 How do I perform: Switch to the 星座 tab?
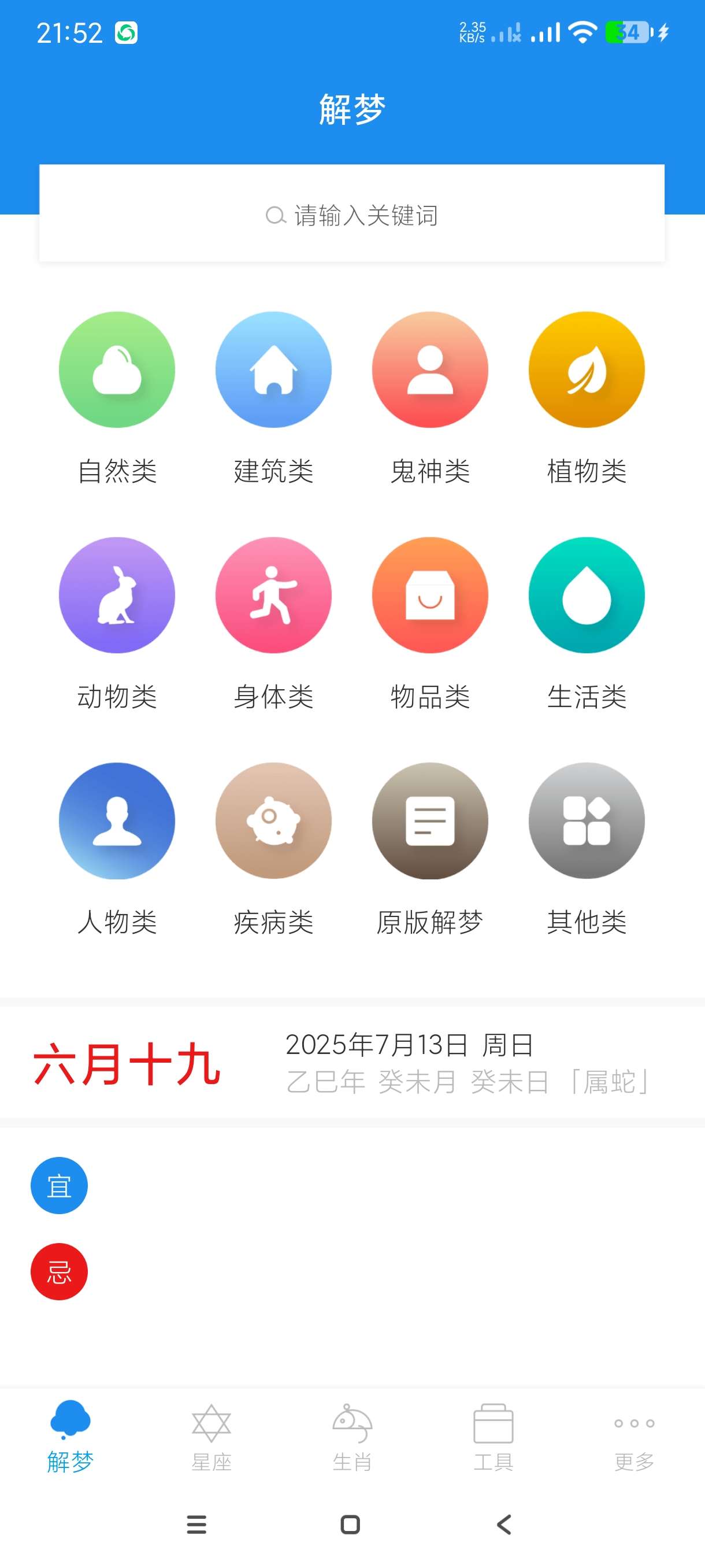(x=211, y=1437)
